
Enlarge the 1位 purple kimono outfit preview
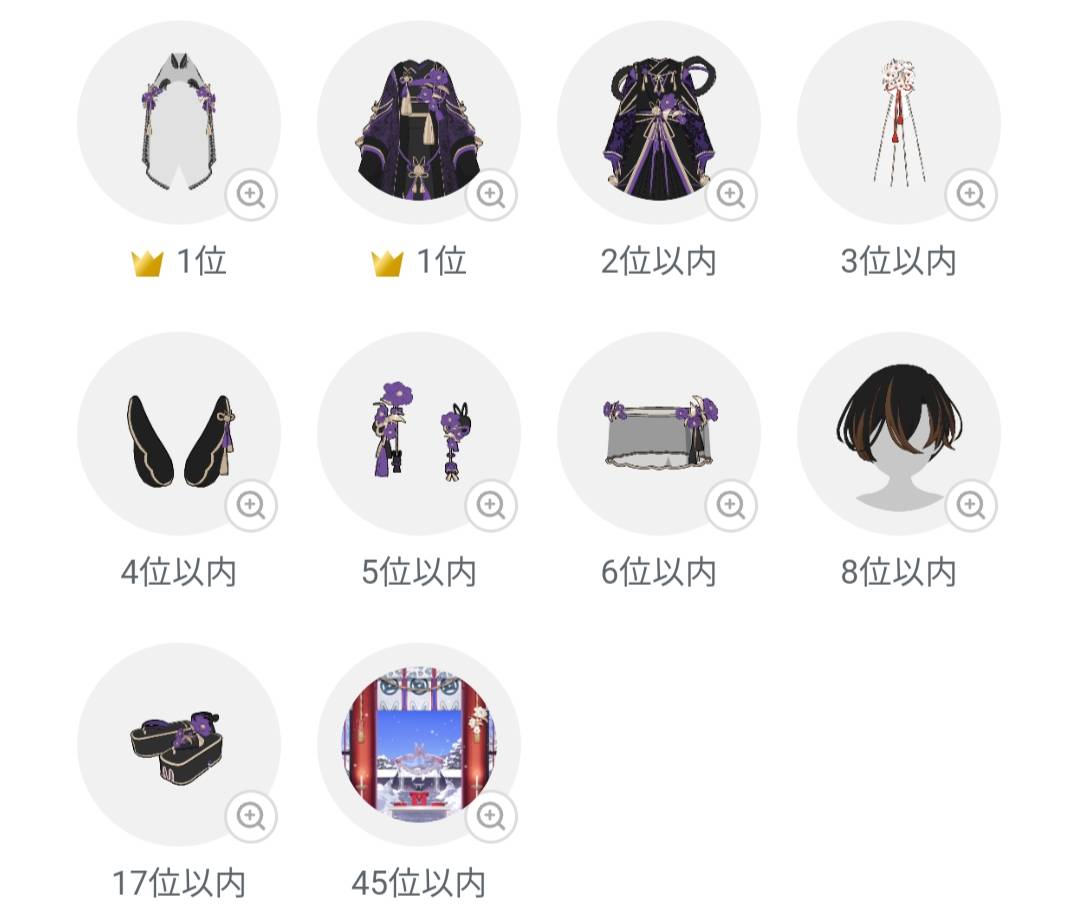click(x=491, y=194)
